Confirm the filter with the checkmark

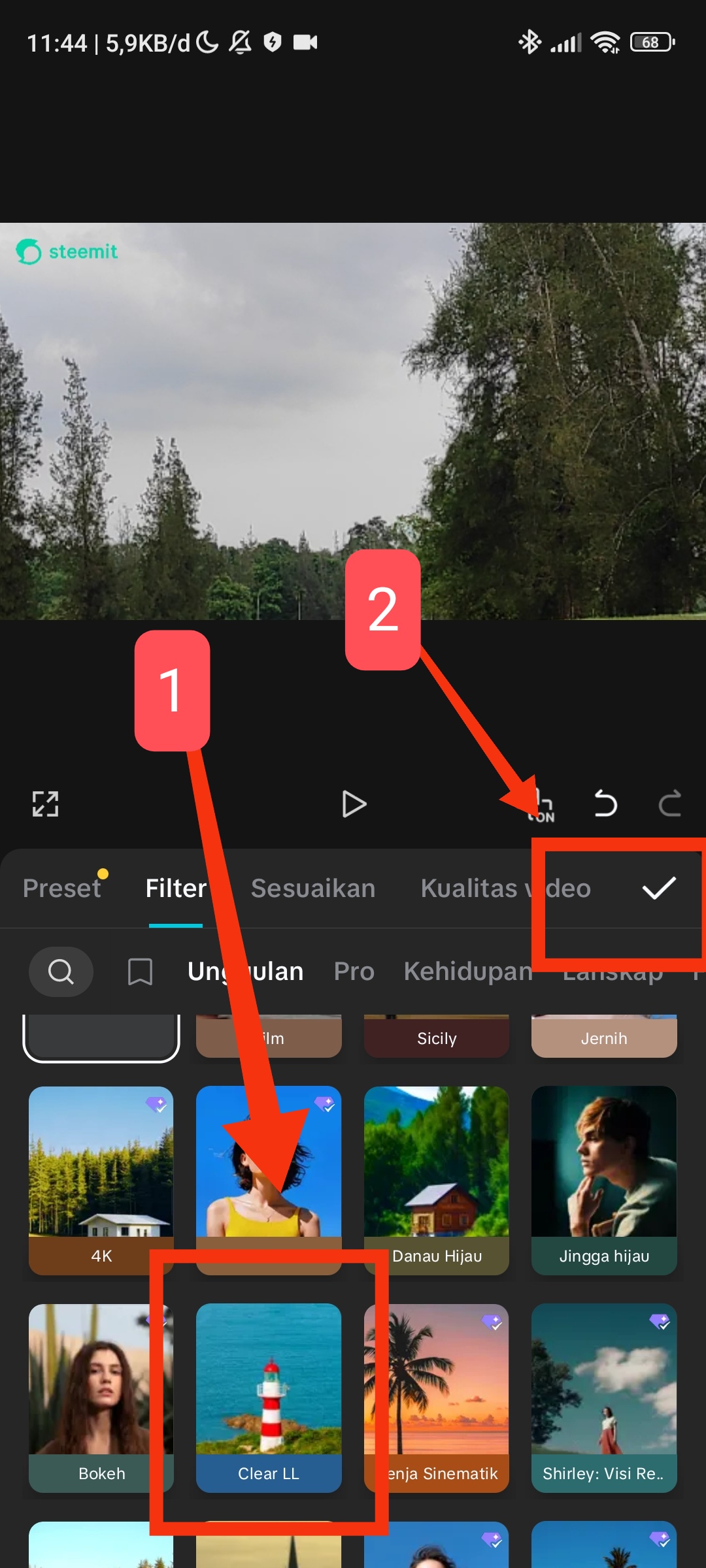point(659,888)
